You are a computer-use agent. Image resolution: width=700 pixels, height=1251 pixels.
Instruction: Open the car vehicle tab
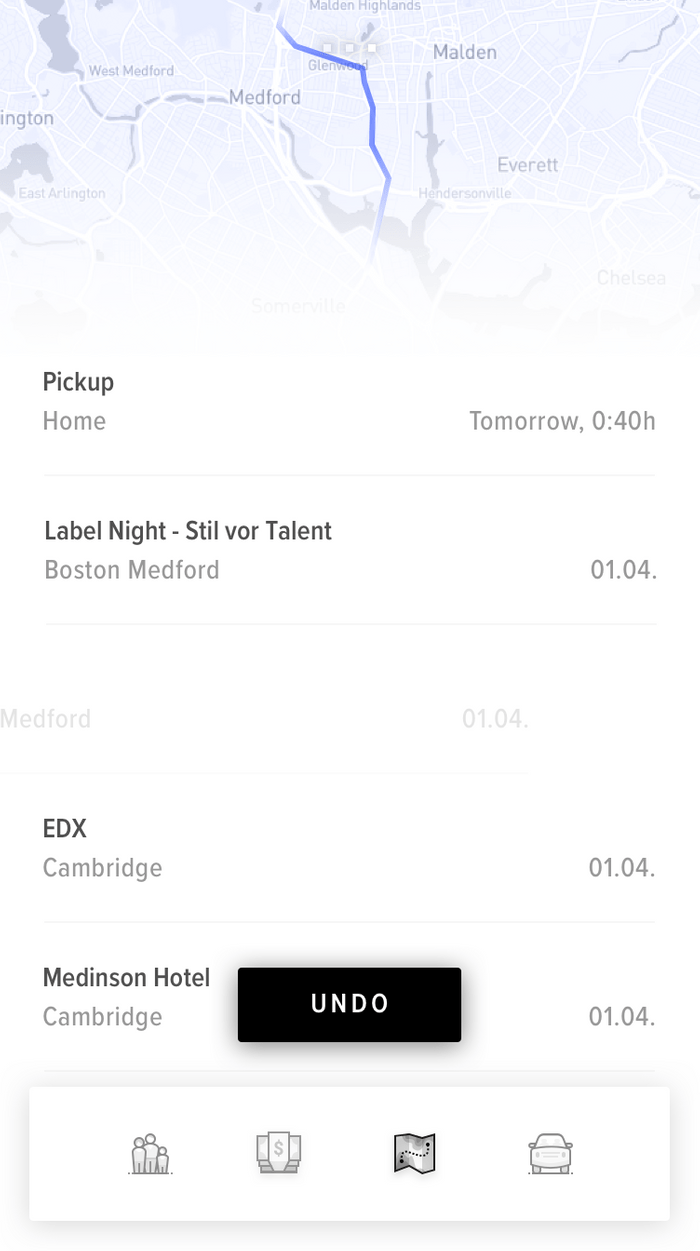(x=550, y=1153)
